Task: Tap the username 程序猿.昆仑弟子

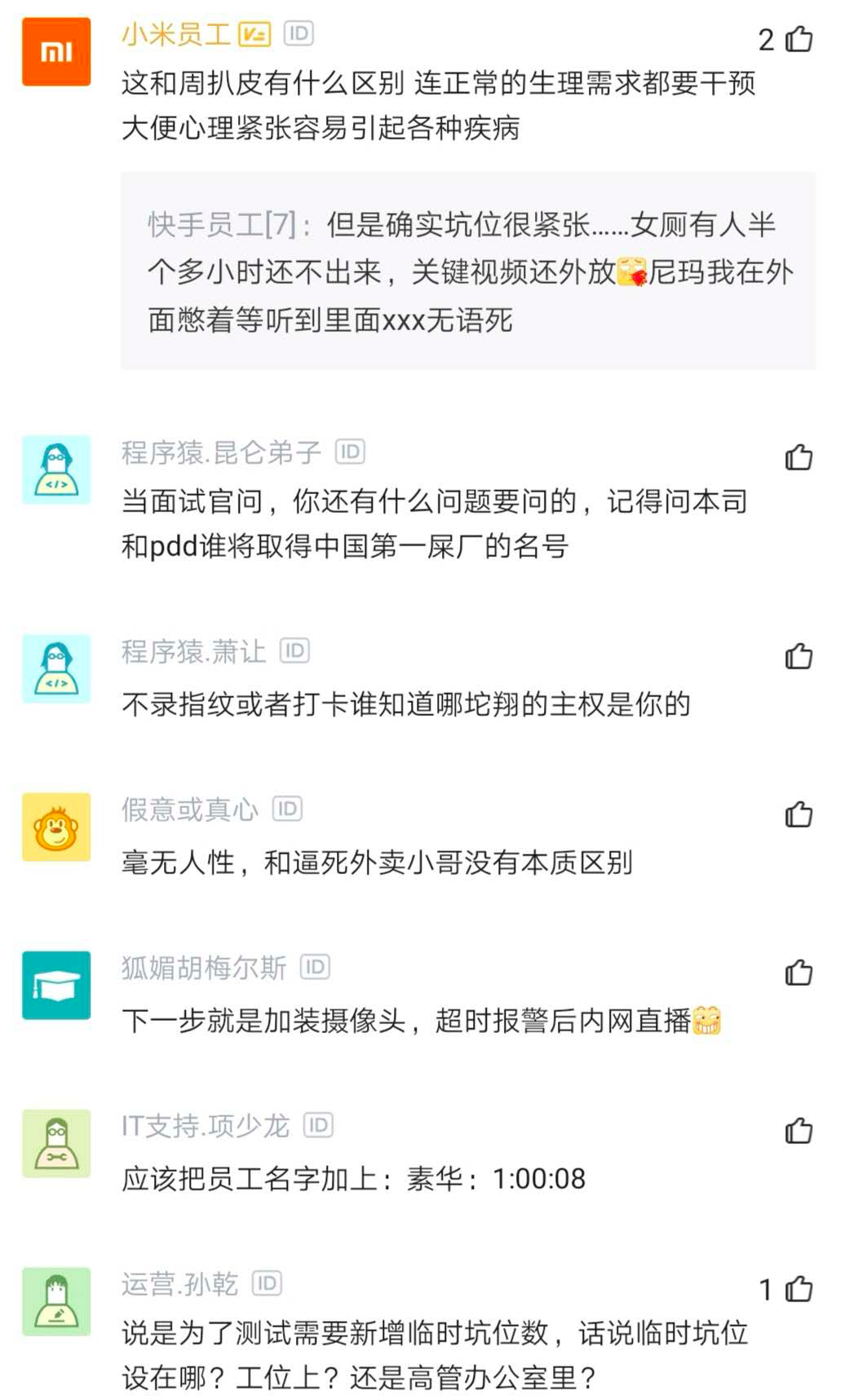Action: [x=221, y=452]
